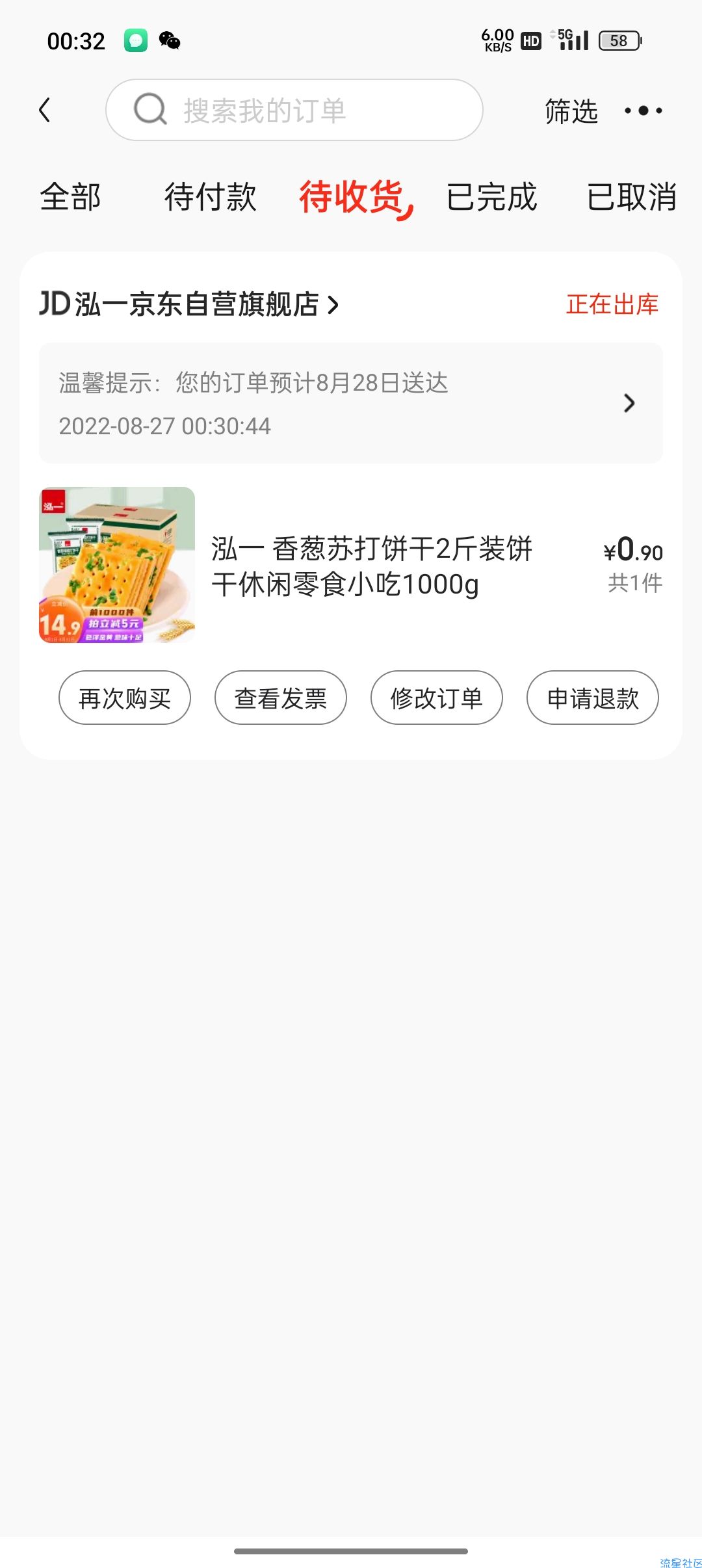Switch to the 待付款 tab
Image resolution: width=702 pixels, height=1568 pixels.
211,197
